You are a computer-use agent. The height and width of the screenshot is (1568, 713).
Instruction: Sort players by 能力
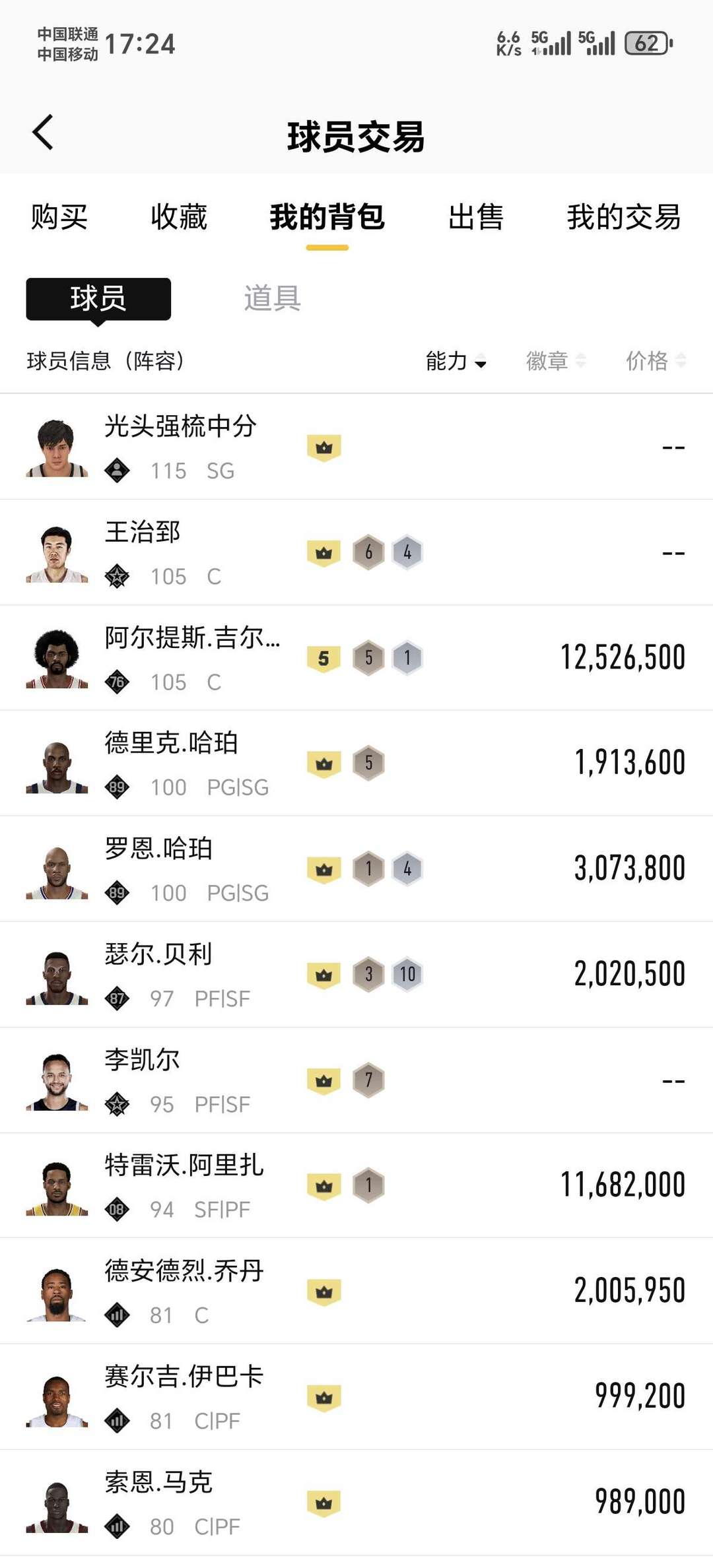coord(456,361)
